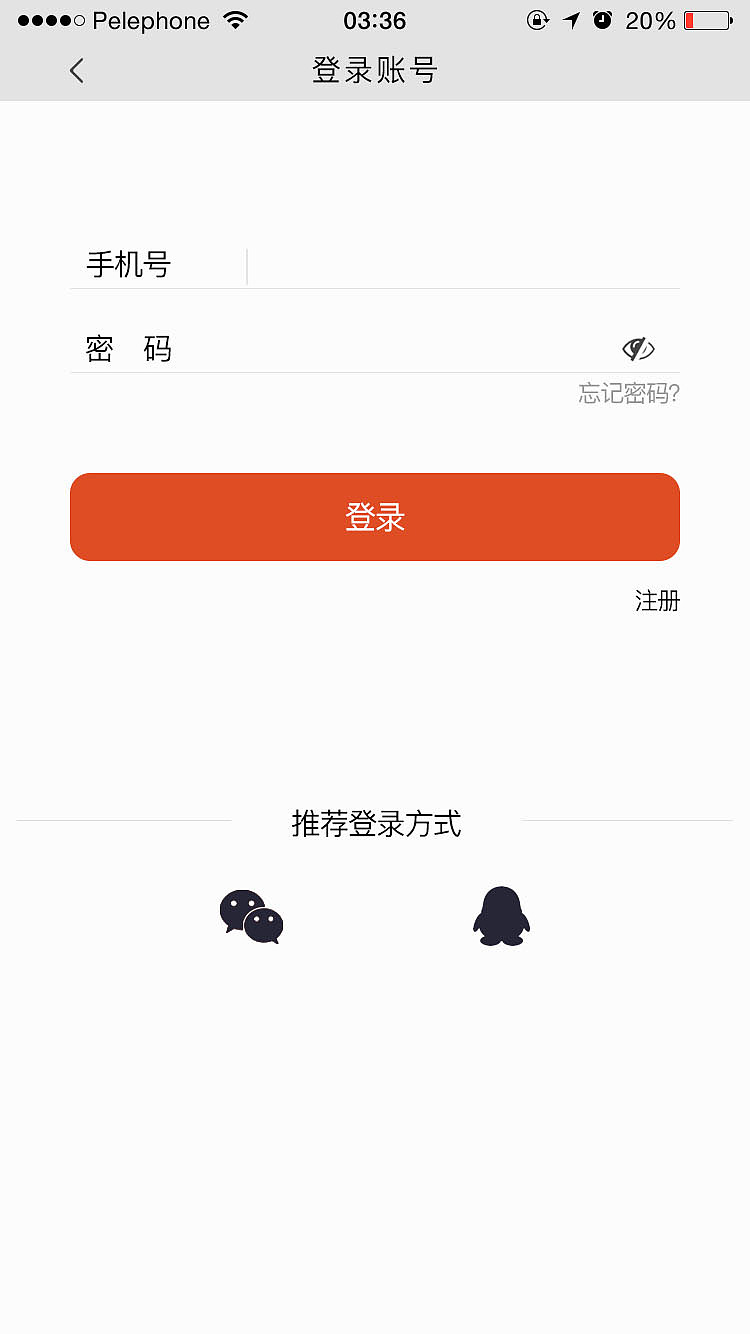
Task: Sign in using QQ account
Action: click(501, 915)
